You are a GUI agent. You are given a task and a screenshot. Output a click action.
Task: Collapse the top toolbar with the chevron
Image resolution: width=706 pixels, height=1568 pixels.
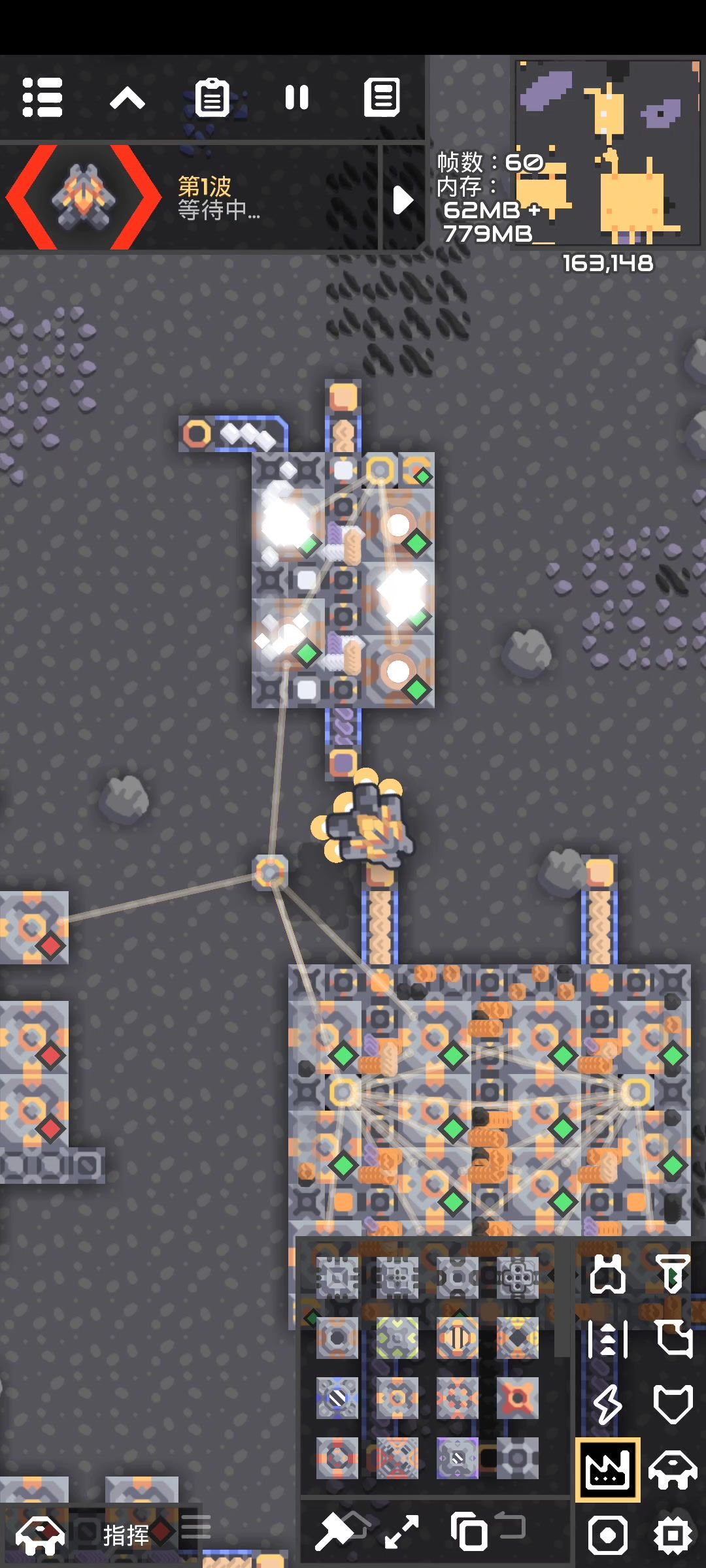tap(127, 99)
